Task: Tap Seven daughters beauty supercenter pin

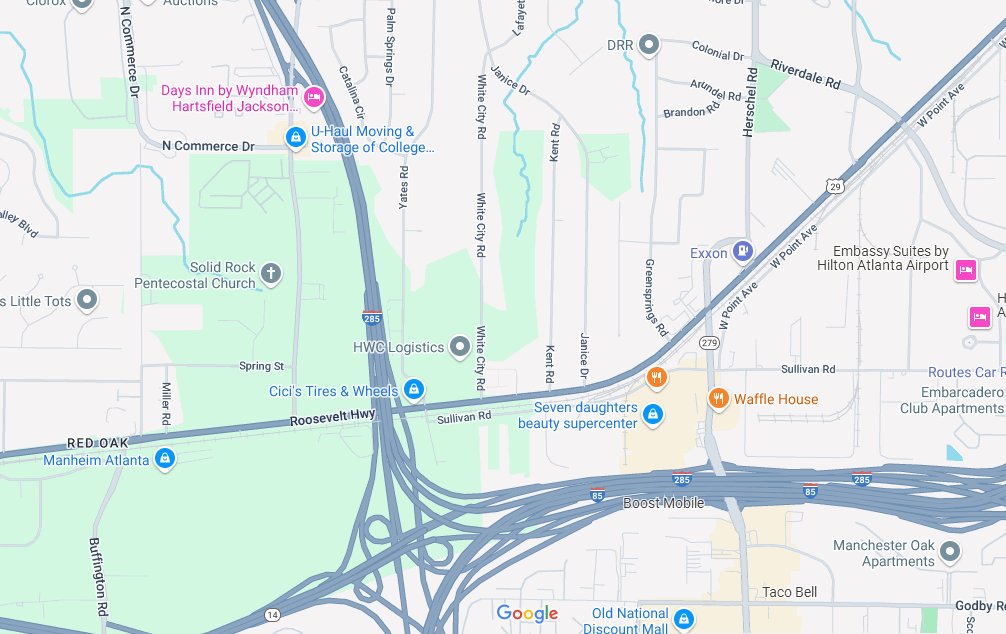Action: pos(653,414)
